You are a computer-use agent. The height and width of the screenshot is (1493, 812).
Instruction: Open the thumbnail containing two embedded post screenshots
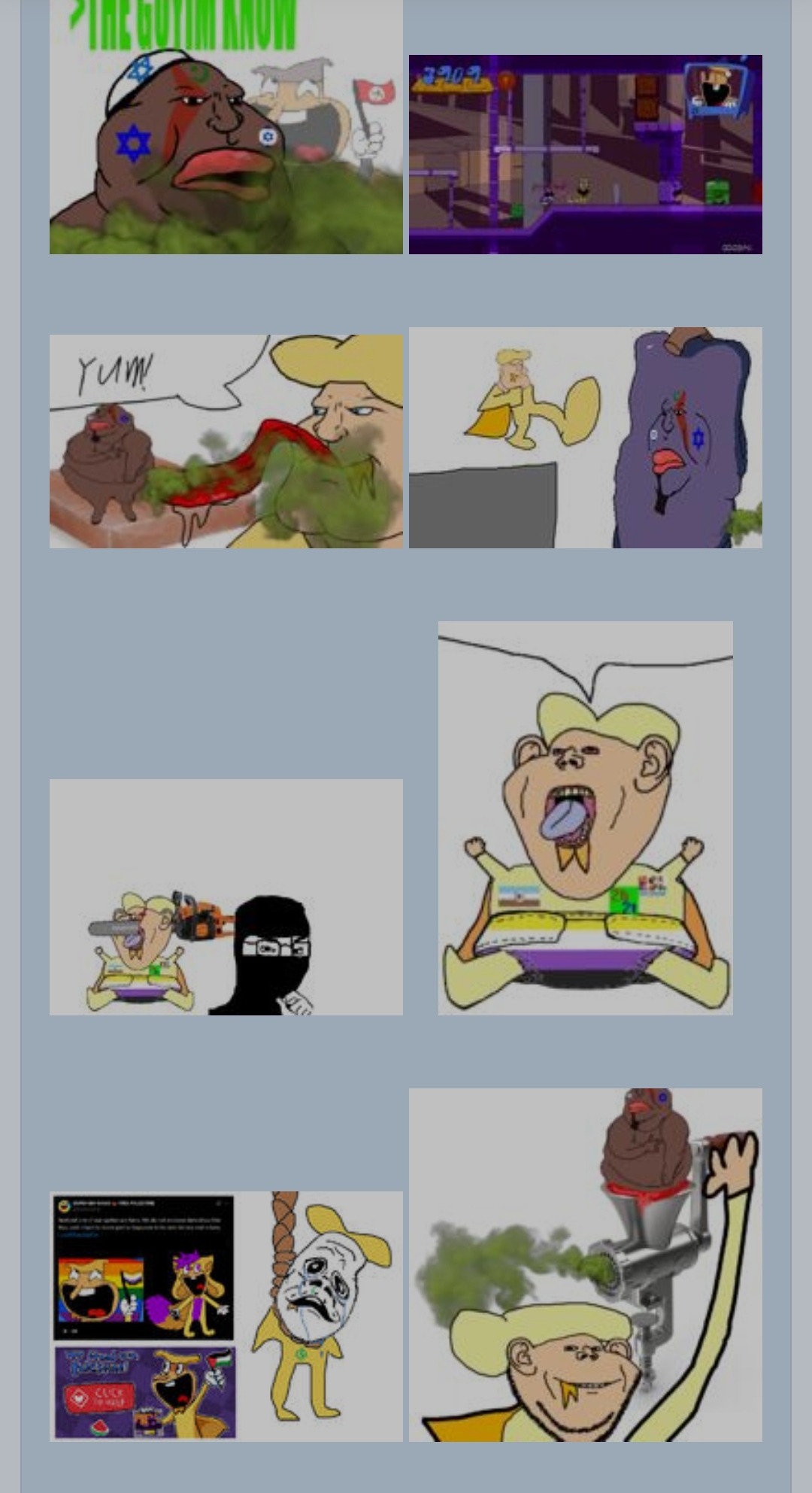[226, 1316]
